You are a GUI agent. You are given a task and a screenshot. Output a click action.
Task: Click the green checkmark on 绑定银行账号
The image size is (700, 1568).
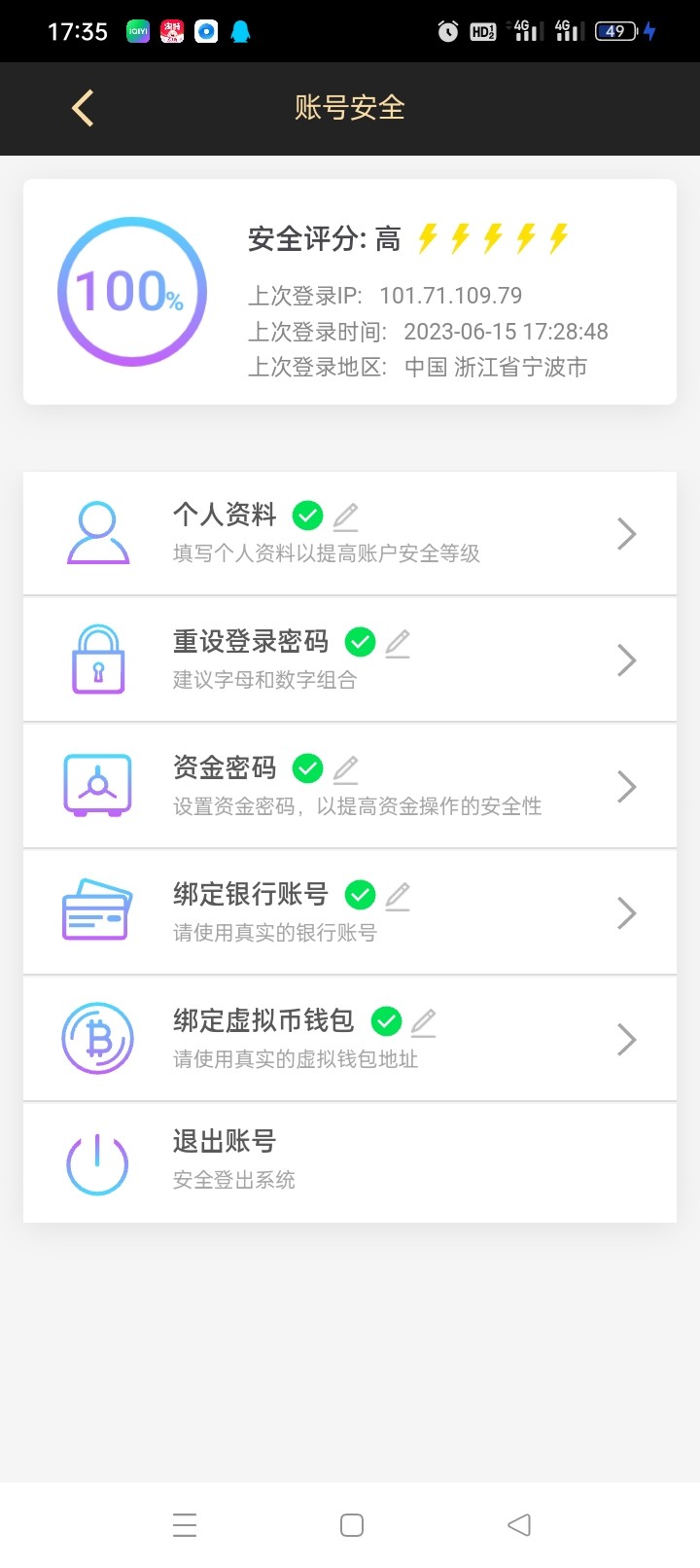pos(360,895)
